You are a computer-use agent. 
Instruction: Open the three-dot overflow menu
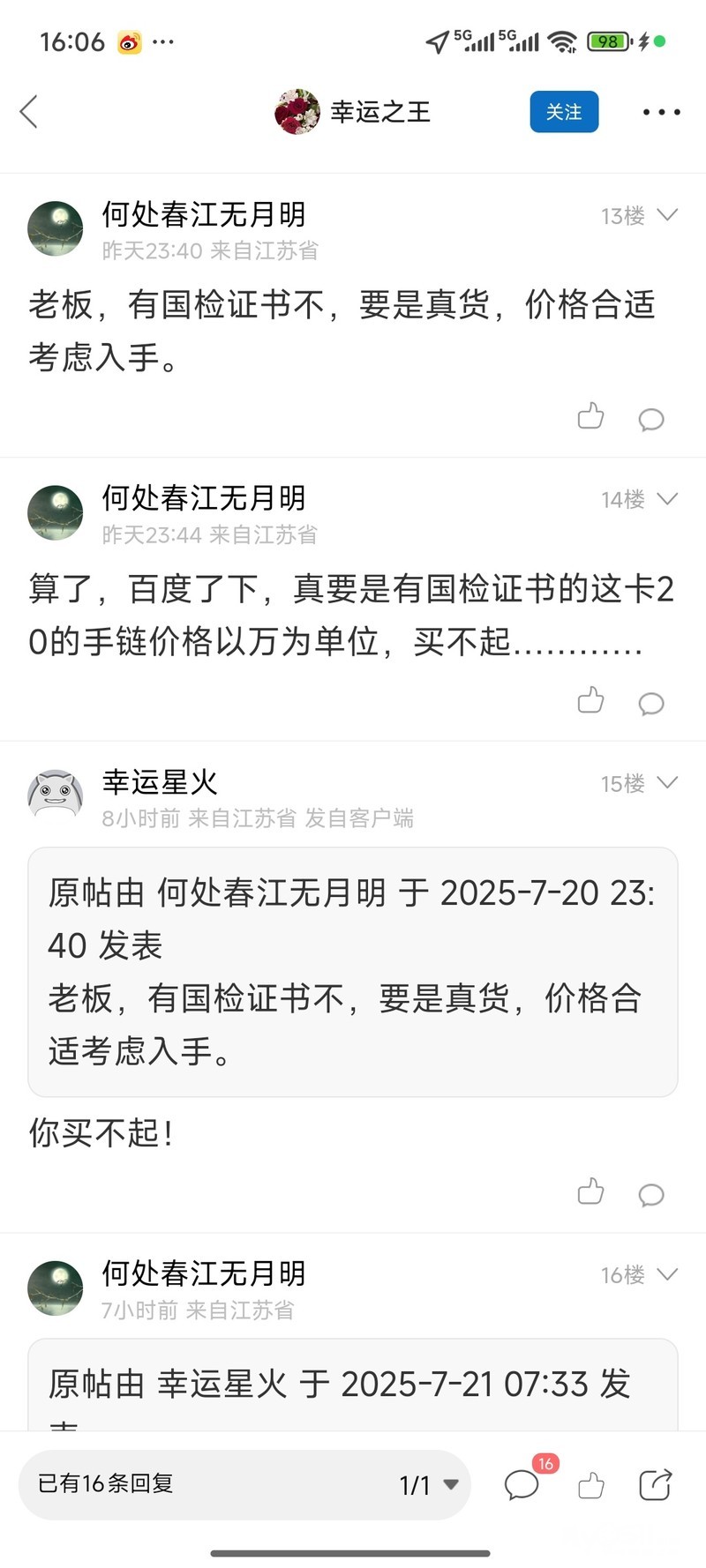[x=661, y=112]
